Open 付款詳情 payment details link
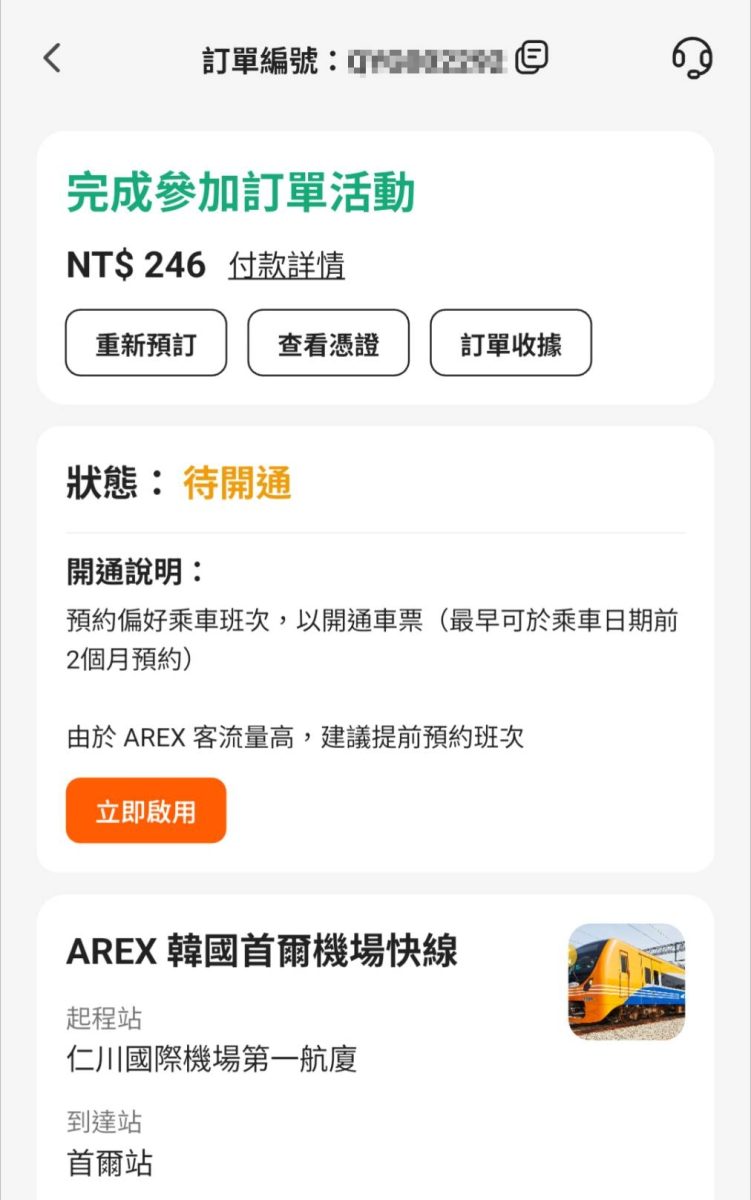 pos(286,266)
